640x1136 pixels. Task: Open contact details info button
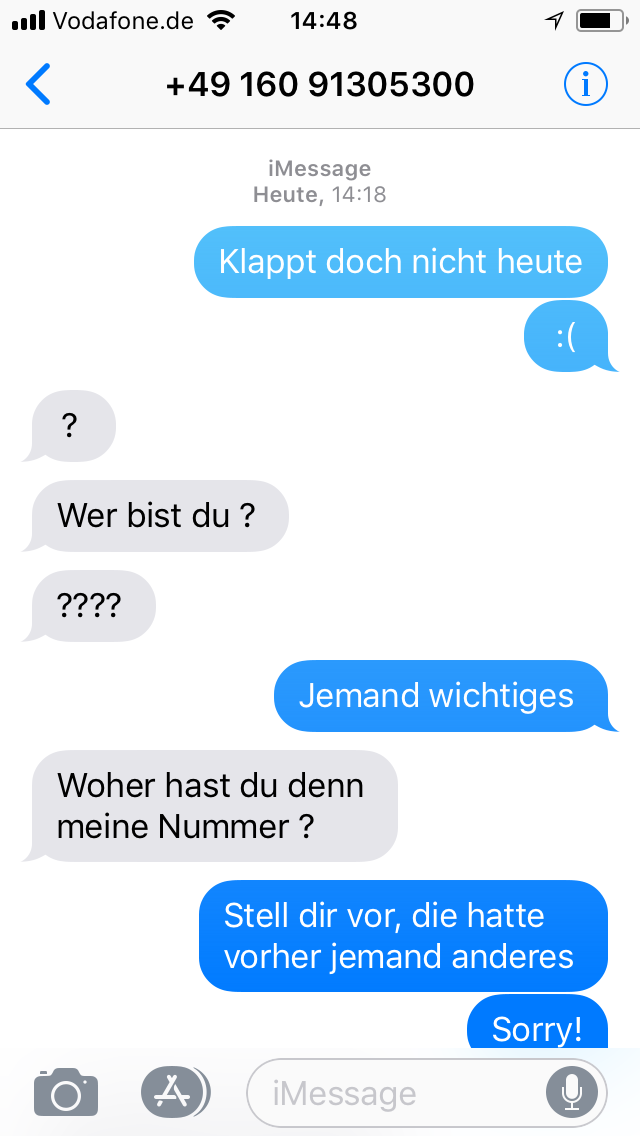coord(585,85)
